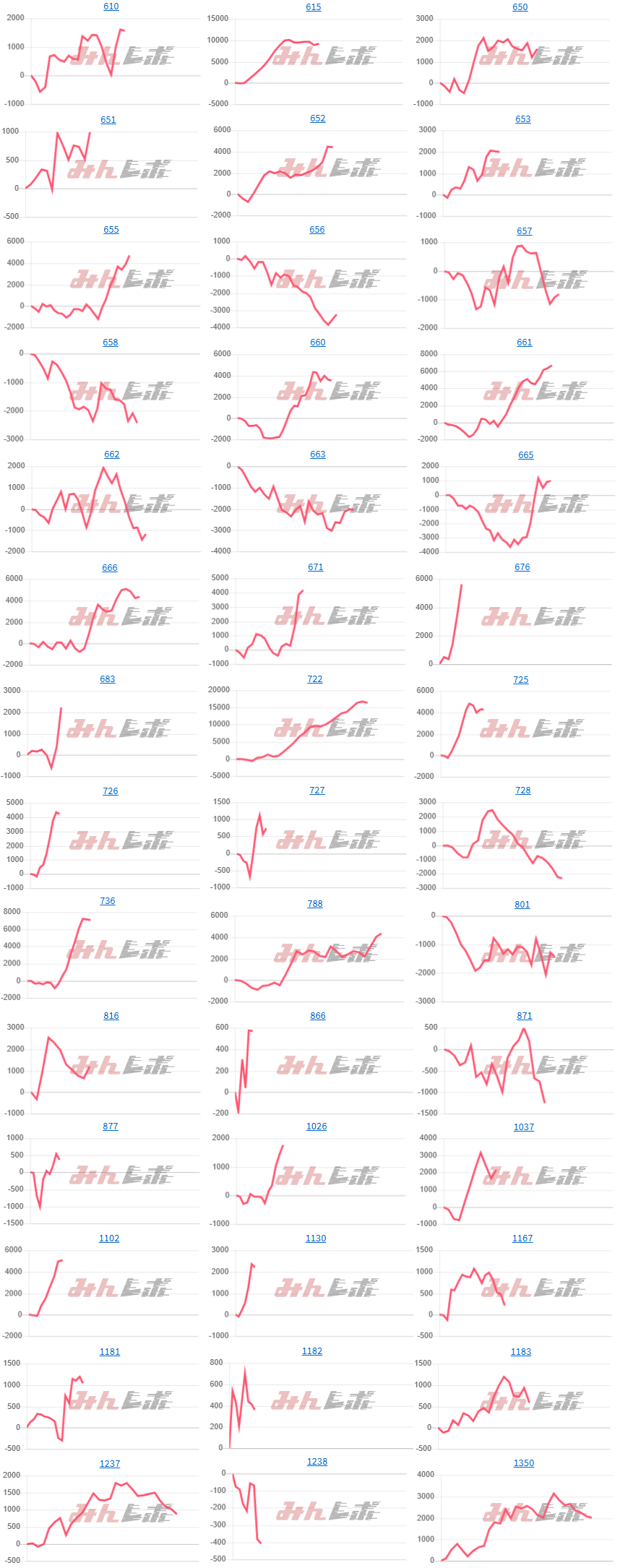The height and width of the screenshot is (1568, 620).
Task: View details for link 656
Action: (317, 230)
